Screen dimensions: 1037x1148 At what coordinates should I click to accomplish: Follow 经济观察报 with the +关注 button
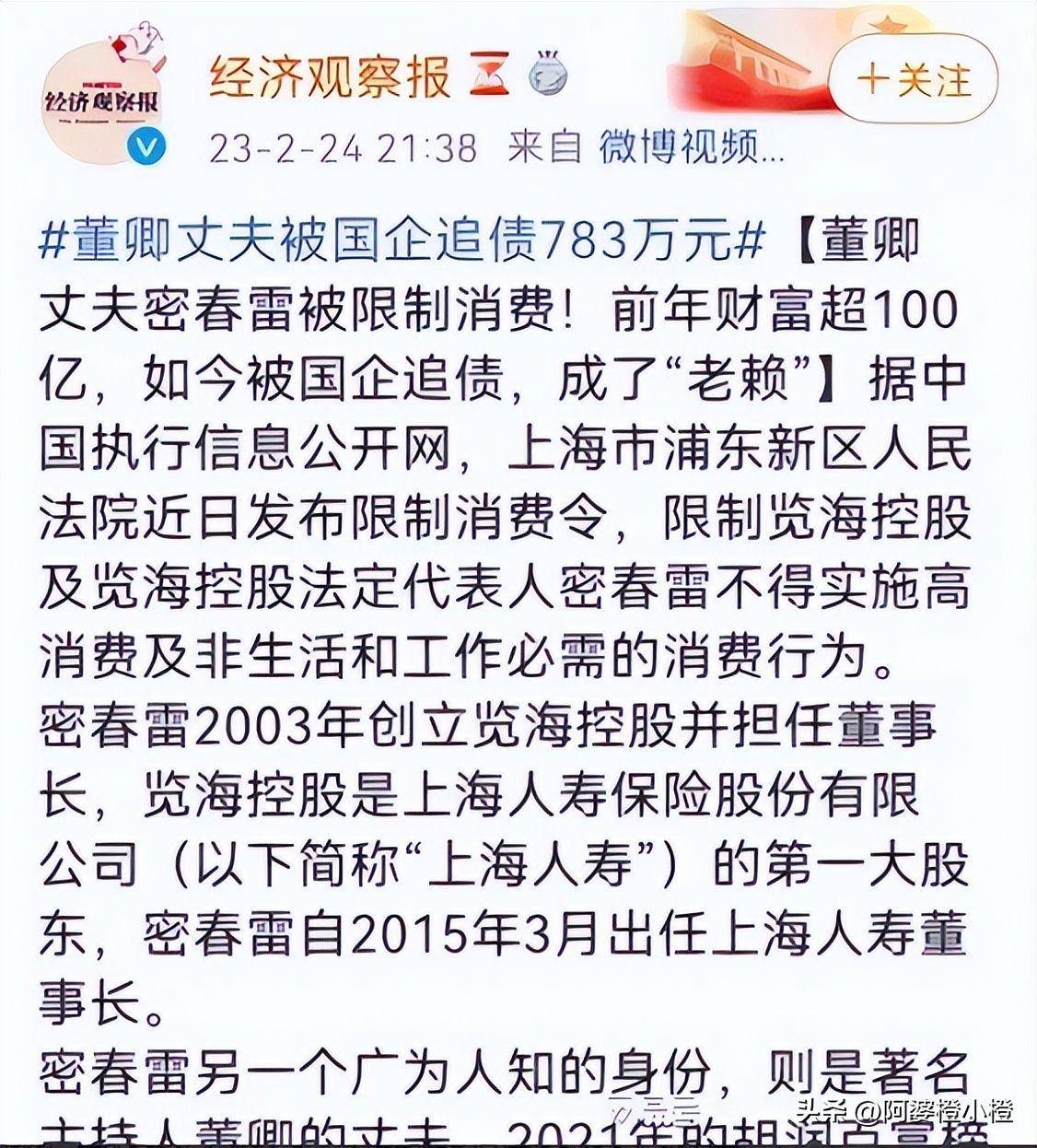point(913,80)
